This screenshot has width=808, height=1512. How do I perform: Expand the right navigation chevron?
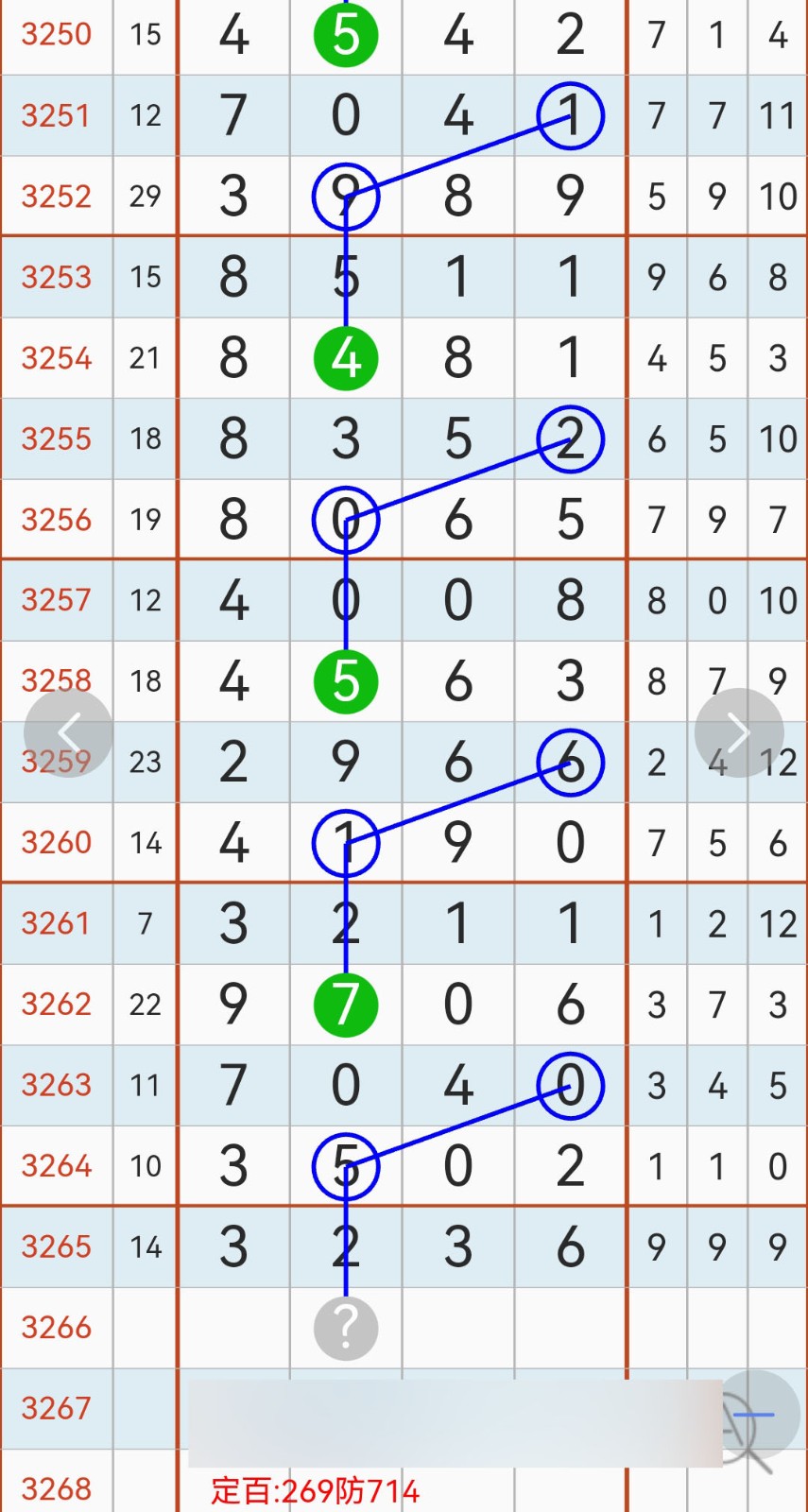coord(738,731)
